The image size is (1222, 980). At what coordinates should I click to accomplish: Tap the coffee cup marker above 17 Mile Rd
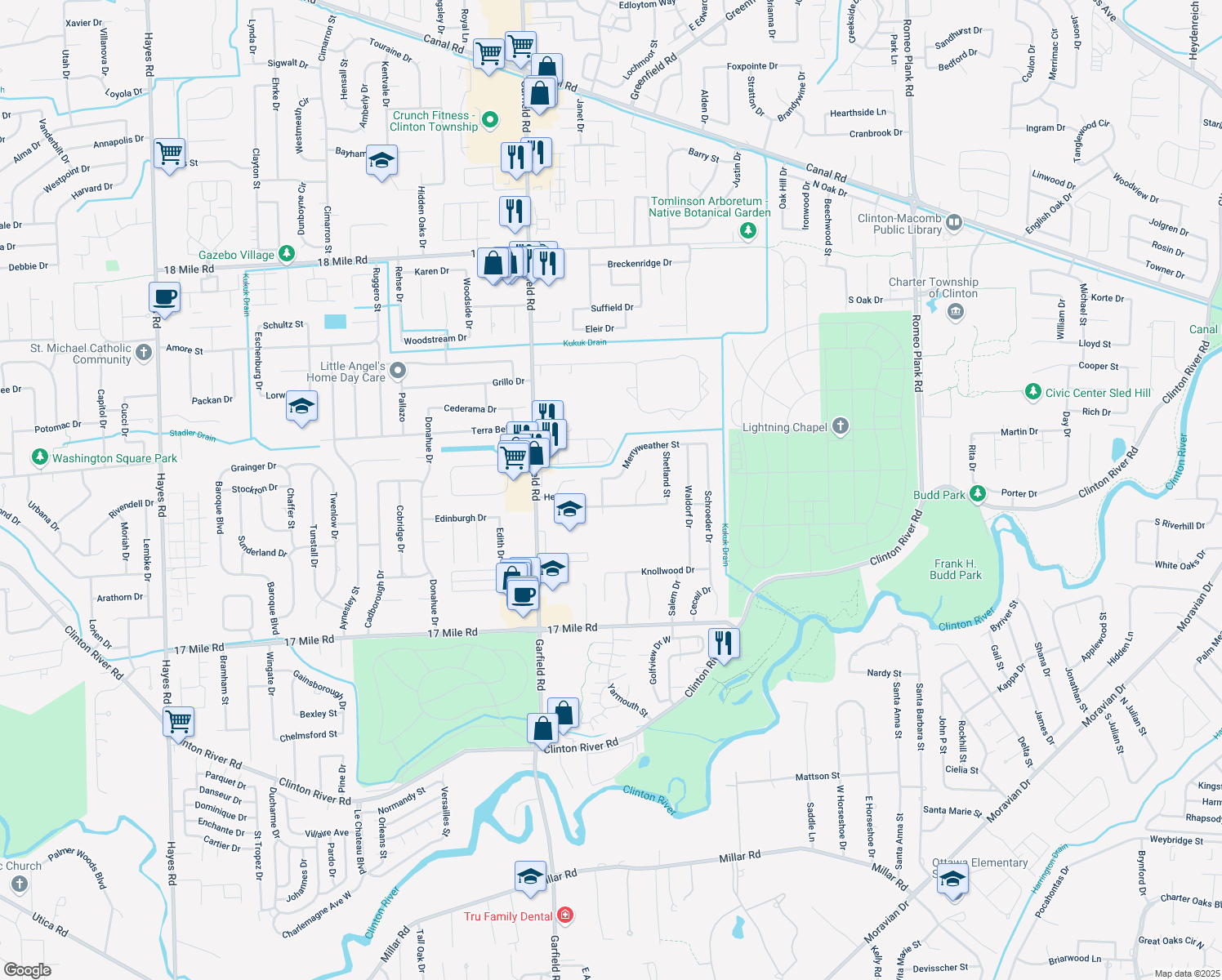tap(523, 595)
